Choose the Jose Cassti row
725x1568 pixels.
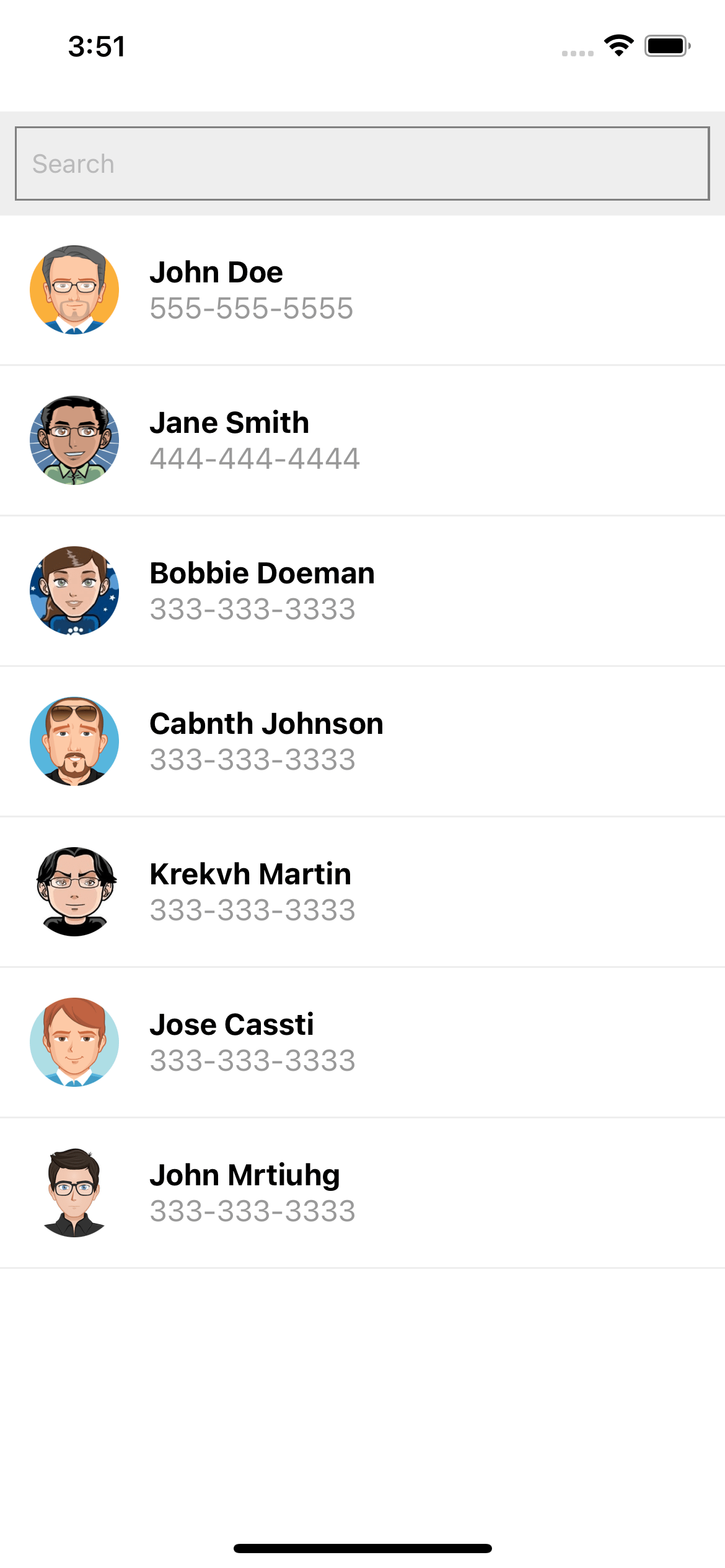click(x=362, y=1042)
